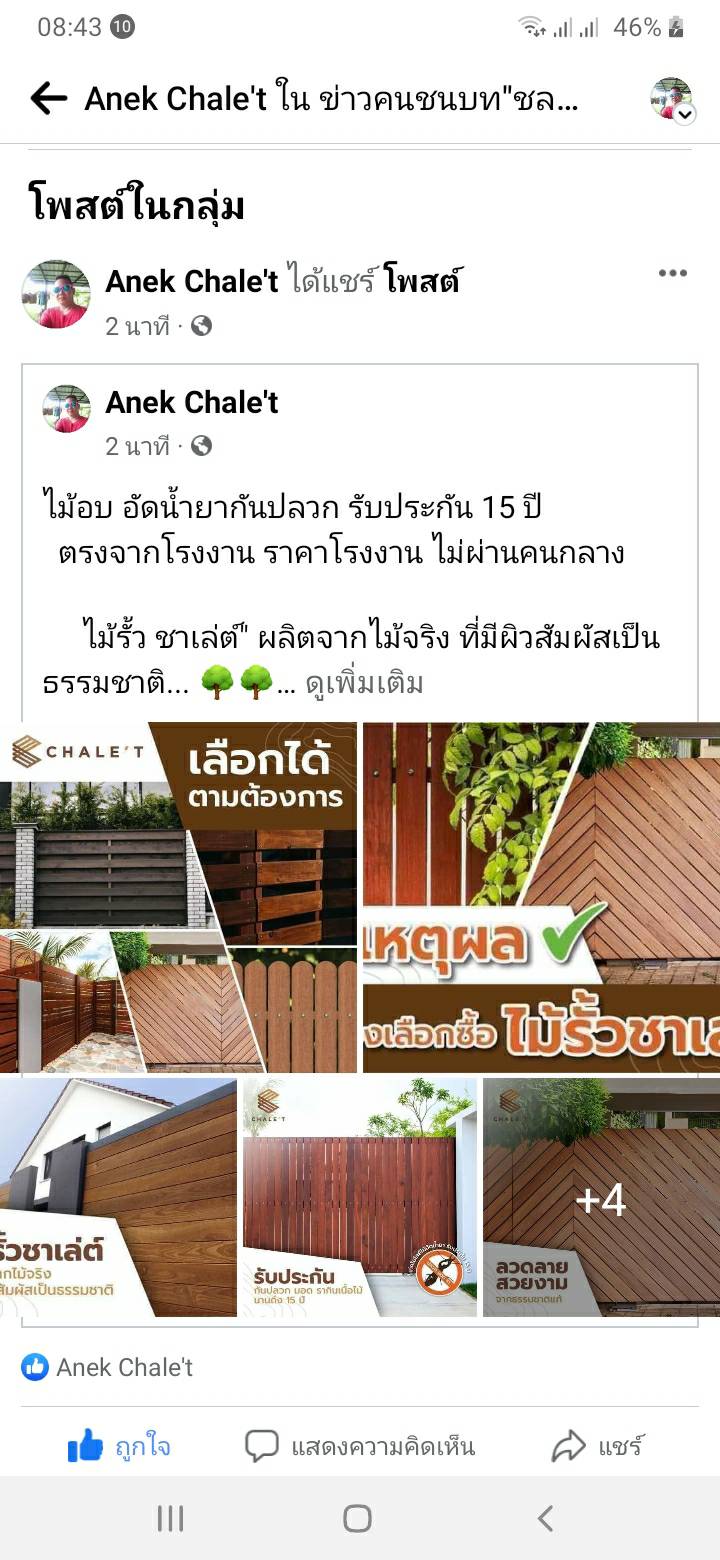Go back using the top-left arrow

[x=48, y=98]
